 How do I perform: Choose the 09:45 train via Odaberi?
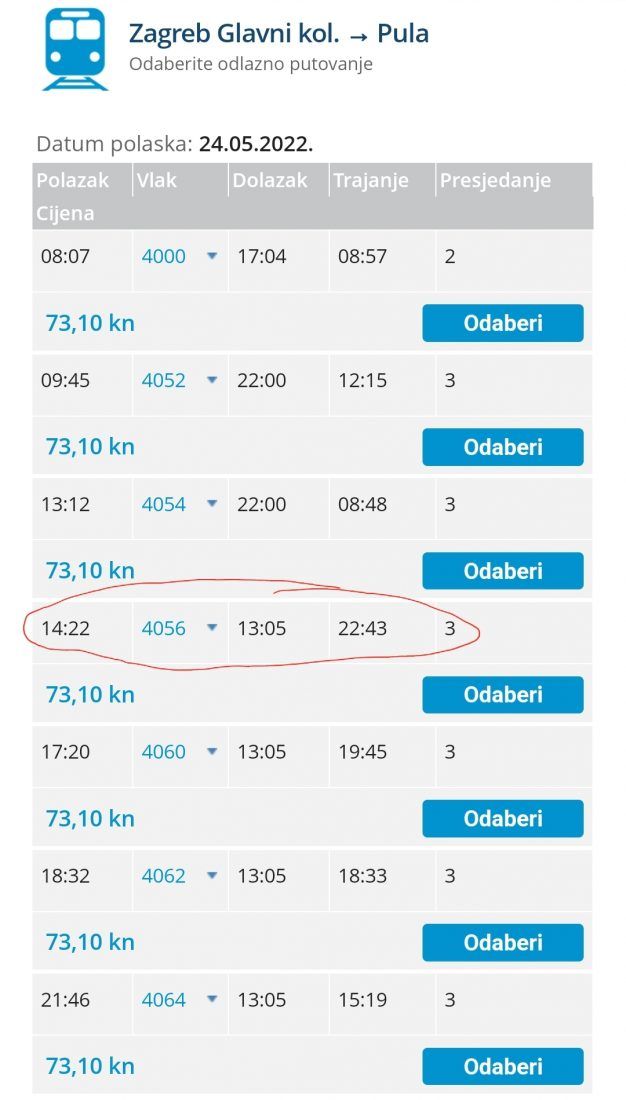click(x=502, y=447)
